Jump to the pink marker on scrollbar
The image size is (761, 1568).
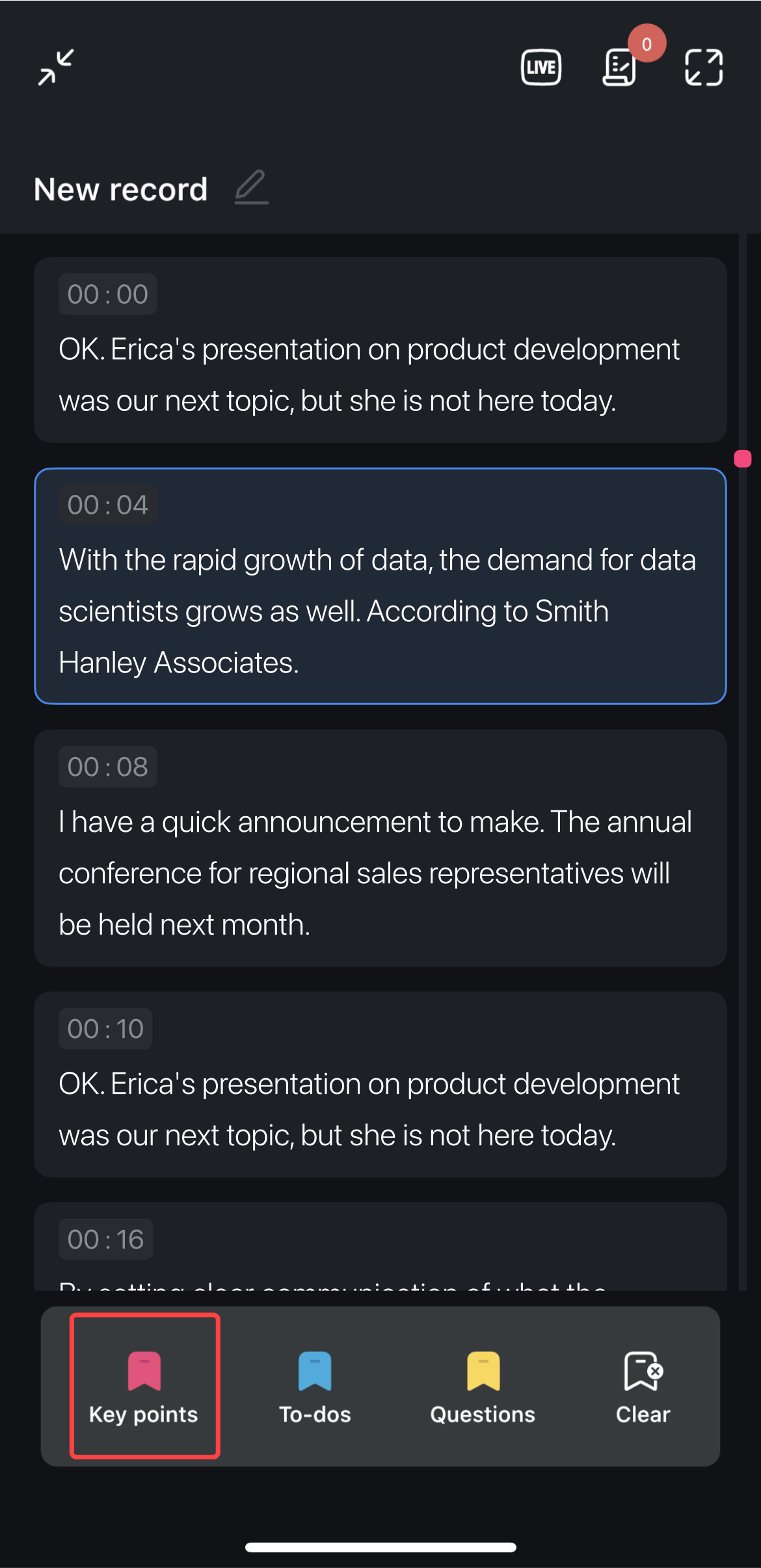[743, 458]
